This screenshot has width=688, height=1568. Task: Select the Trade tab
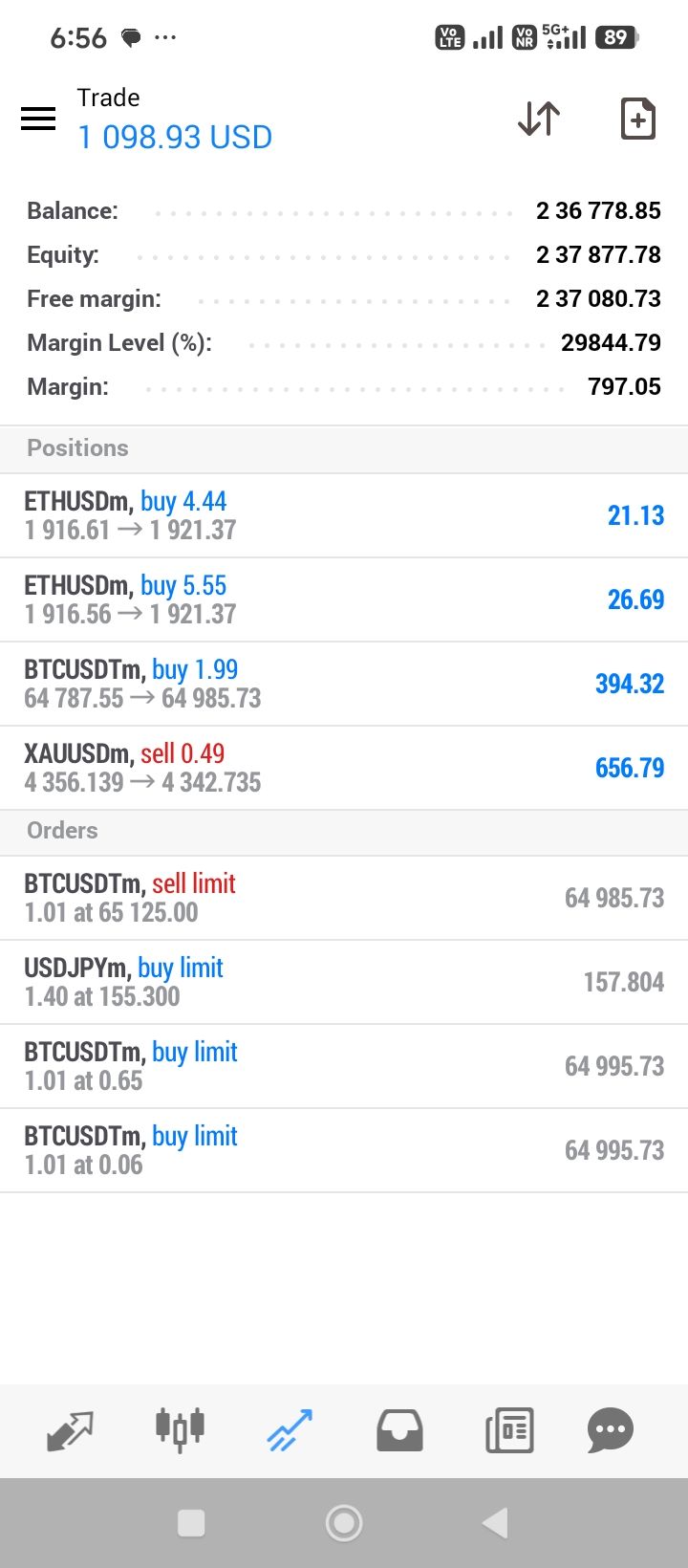[x=290, y=1430]
